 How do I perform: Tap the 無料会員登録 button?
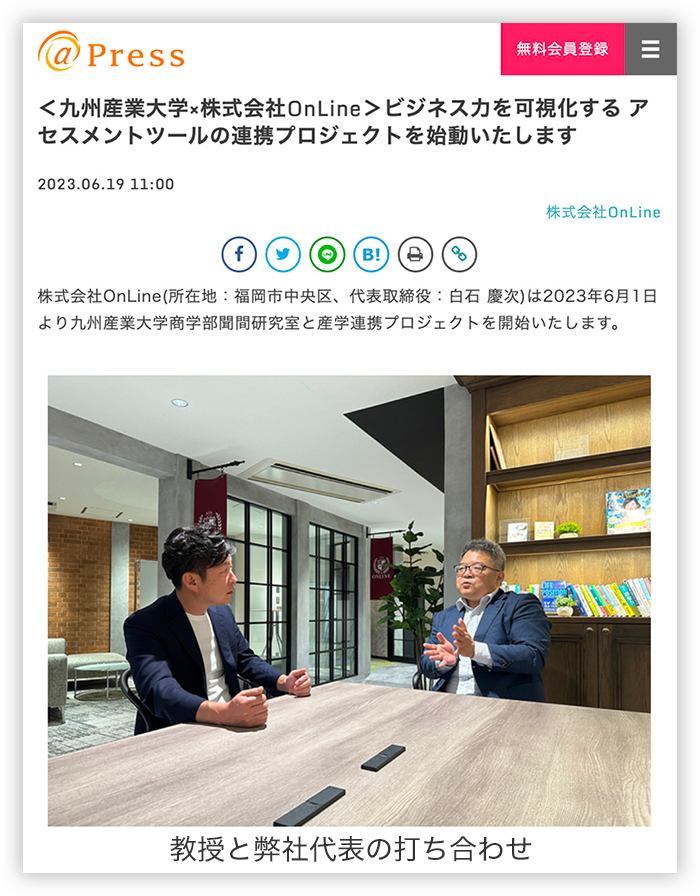[562, 49]
